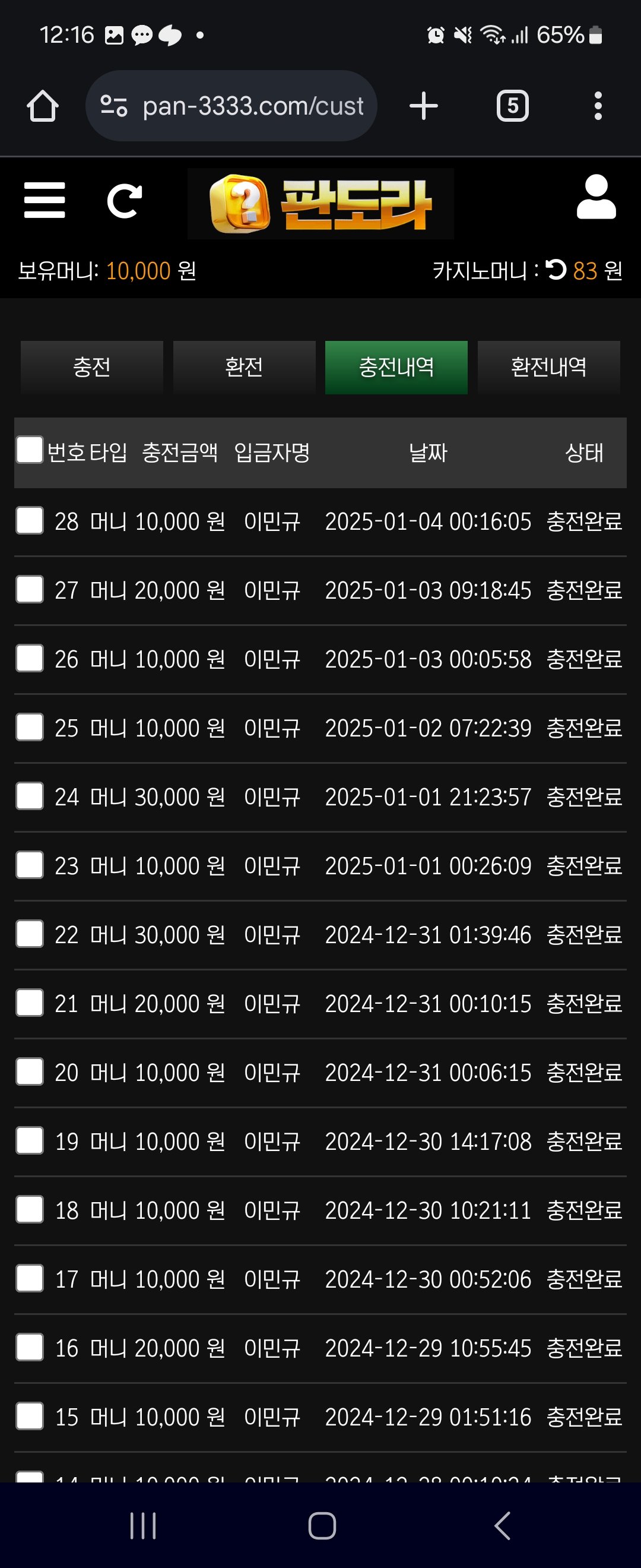Select the 충전내역 tab
The height and width of the screenshot is (1568, 641).
pos(396,367)
